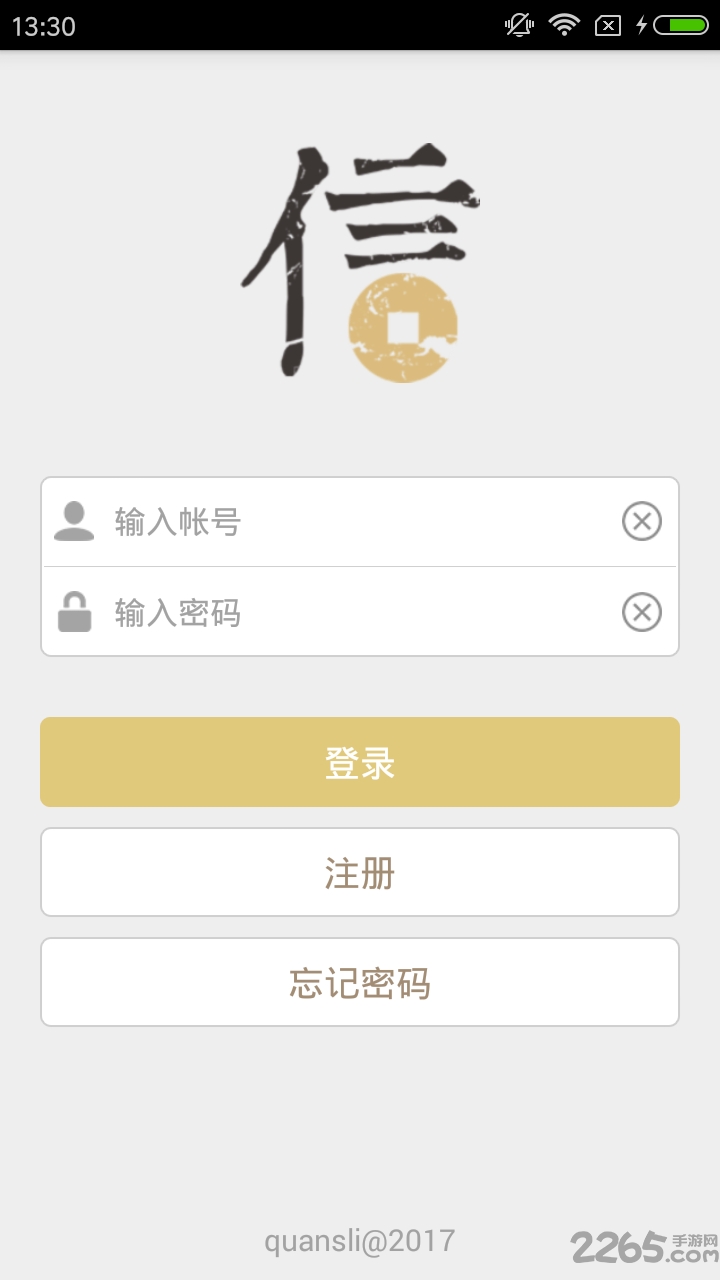Viewport: 720px width, 1280px height.
Task: Tap the SIM card status icon
Action: pos(607,24)
